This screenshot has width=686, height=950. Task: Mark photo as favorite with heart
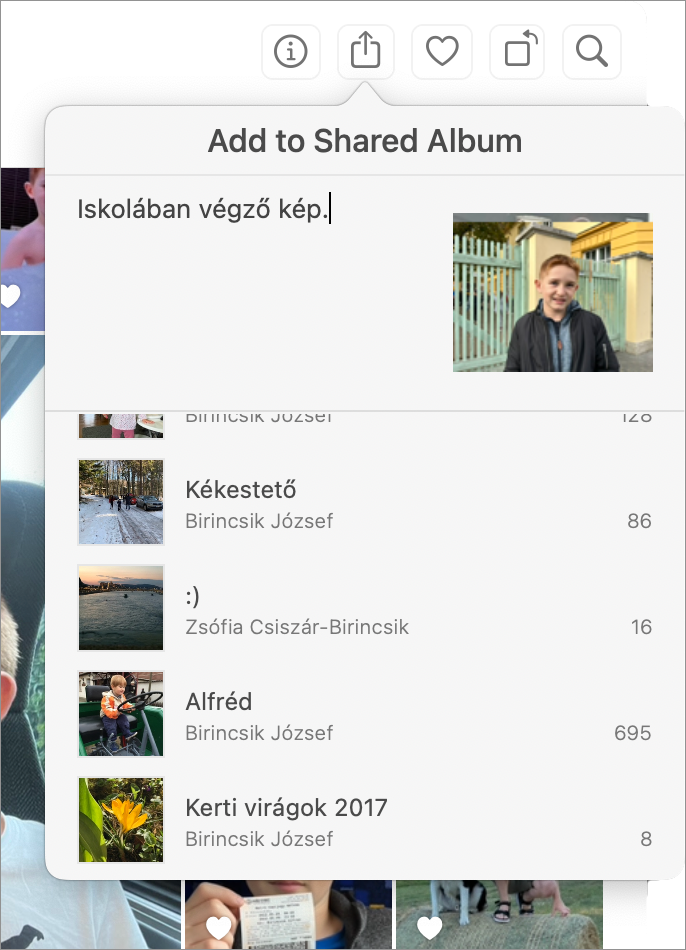pos(442,51)
